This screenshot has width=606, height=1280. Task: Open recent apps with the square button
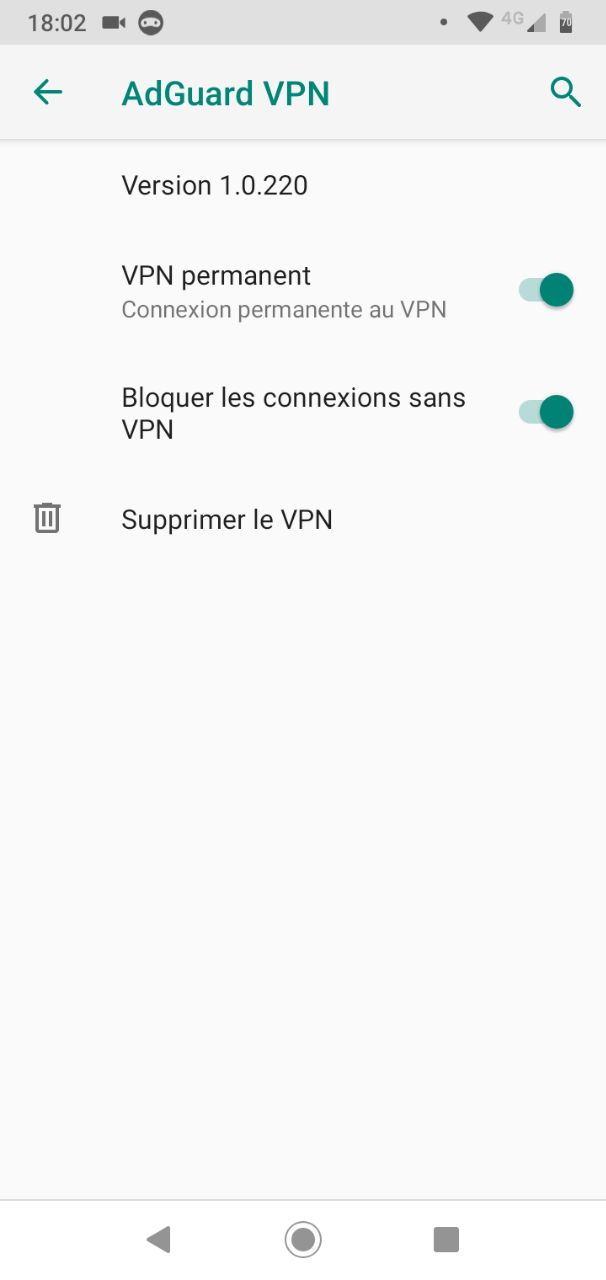[446, 1240]
